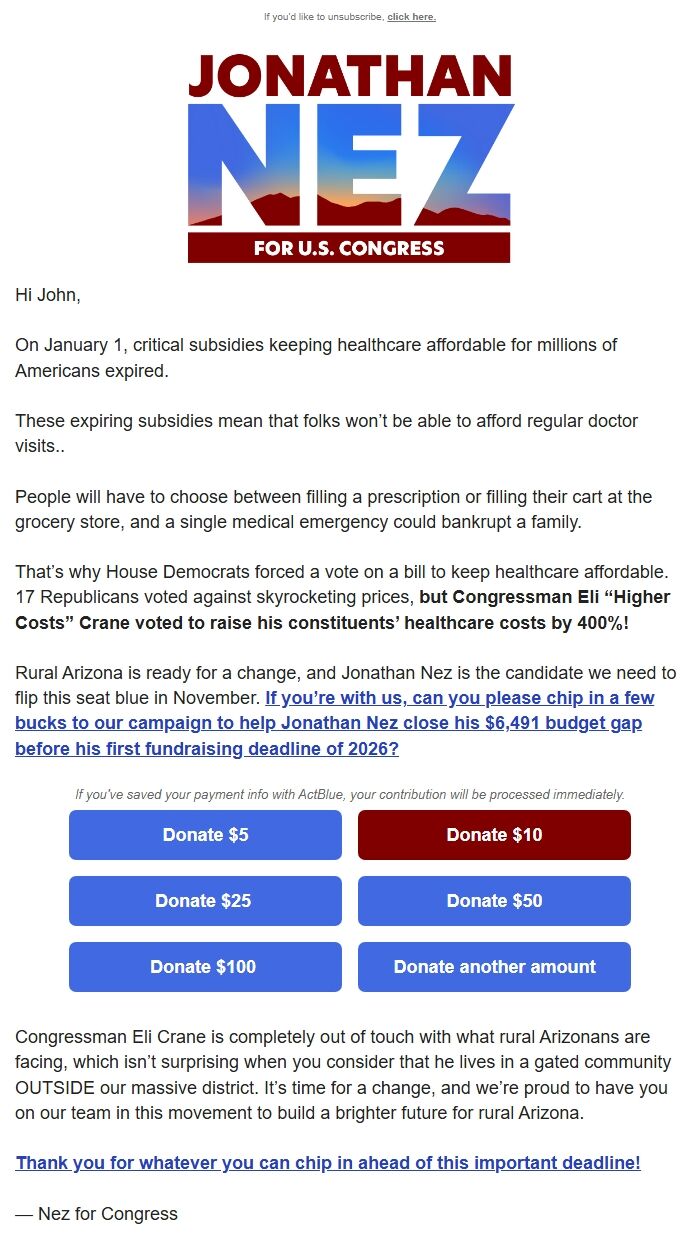Viewport: 700px width, 1243px height.
Task: Give with the Donate $100 button
Action: [205, 967]
